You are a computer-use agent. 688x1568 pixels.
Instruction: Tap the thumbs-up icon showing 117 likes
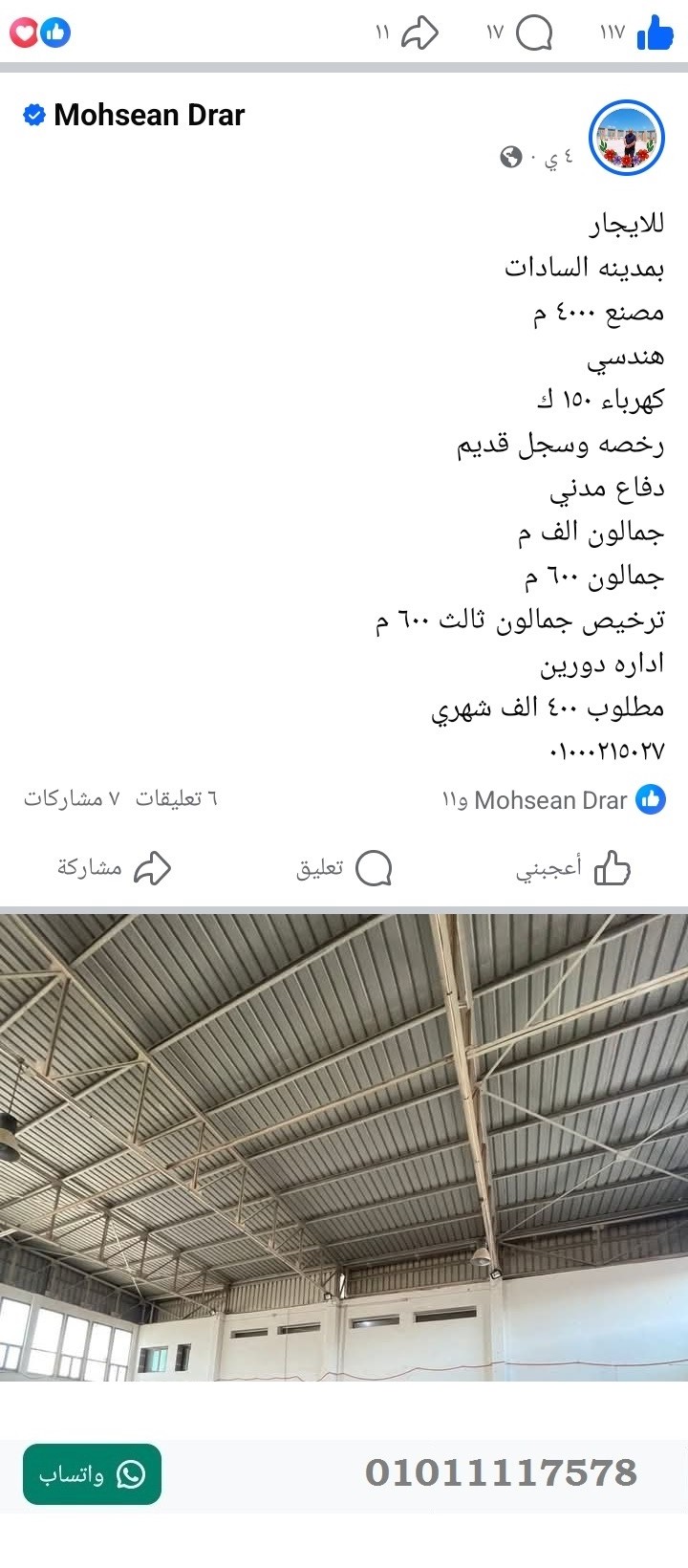[x=657, y=33]
